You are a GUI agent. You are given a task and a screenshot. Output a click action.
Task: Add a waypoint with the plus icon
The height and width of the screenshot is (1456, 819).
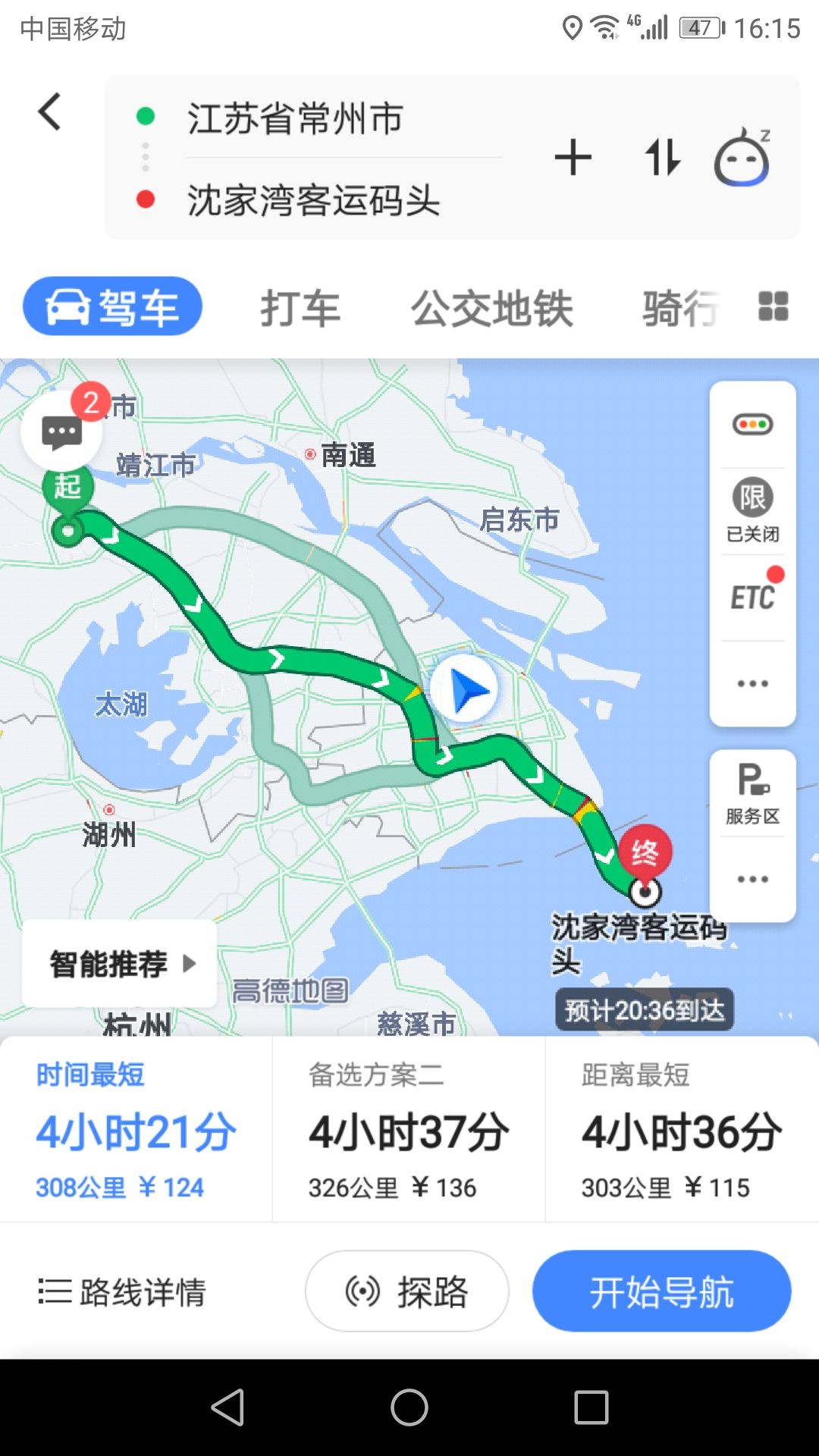(x=573, y=158)
